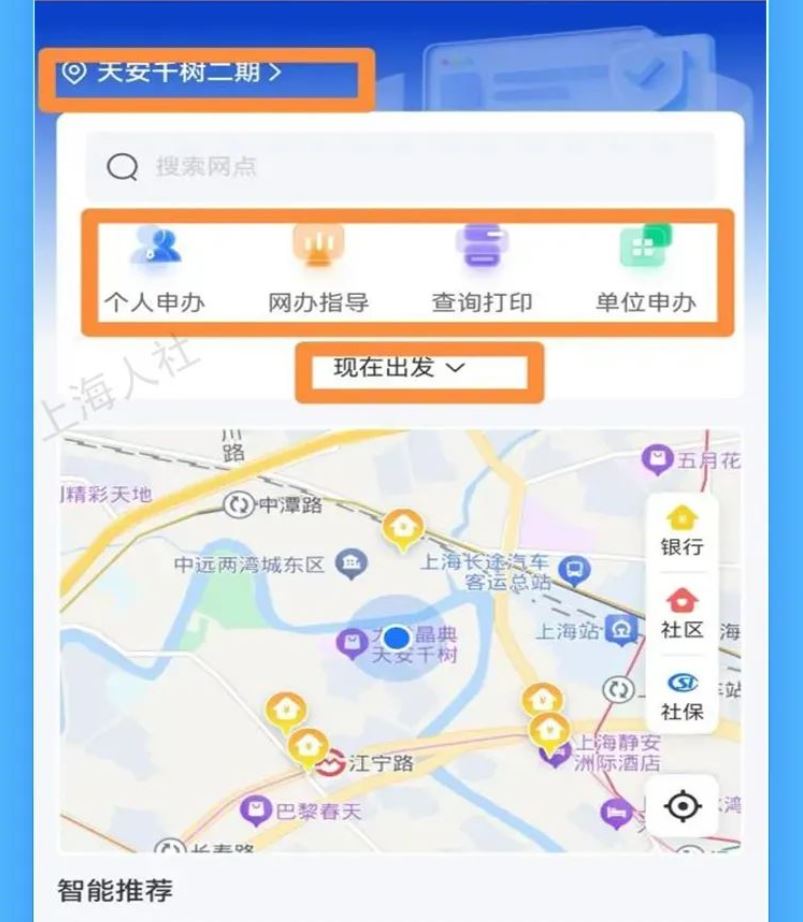
Task: Filter map outlets by 社保
Action: pos(681,696)
